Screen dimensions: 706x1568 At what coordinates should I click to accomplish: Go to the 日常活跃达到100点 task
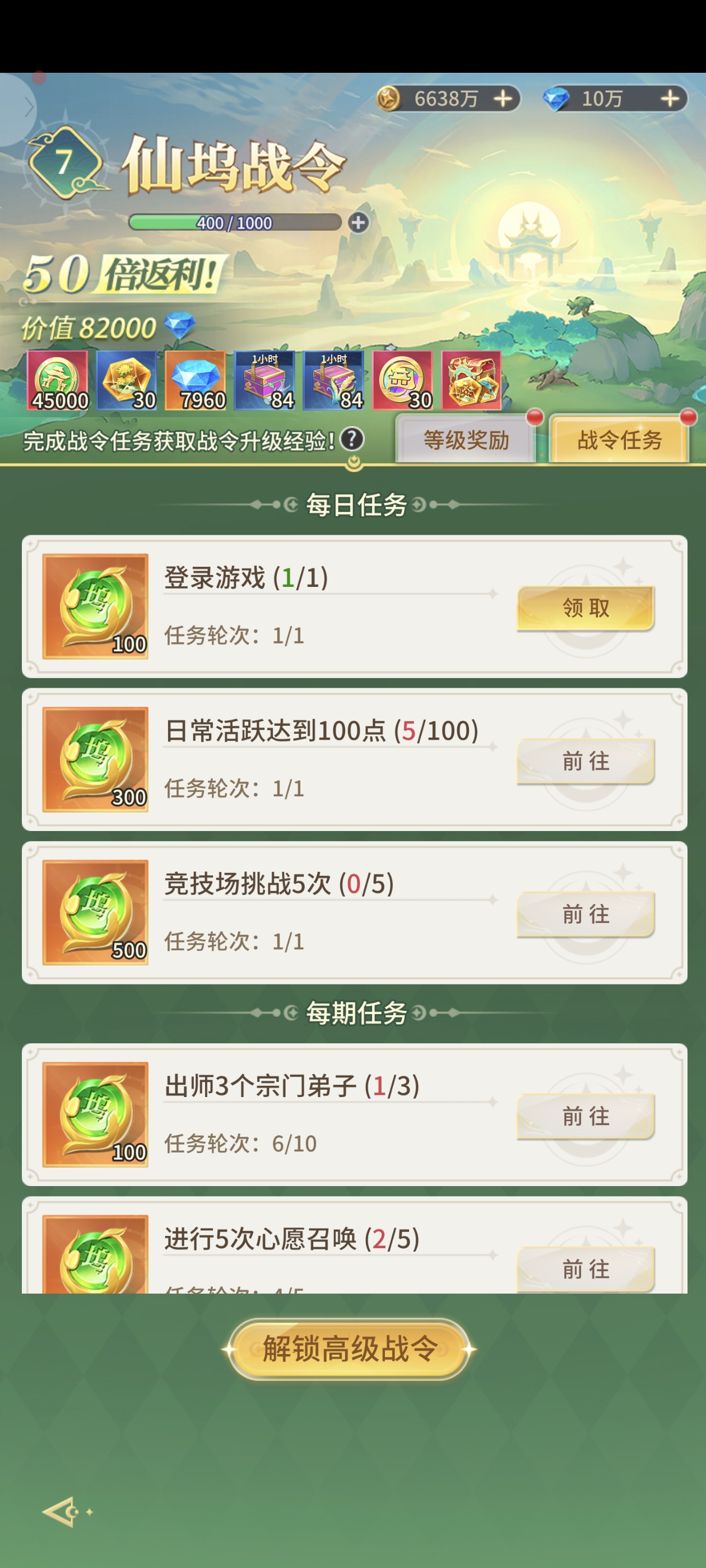click(585, 761)
